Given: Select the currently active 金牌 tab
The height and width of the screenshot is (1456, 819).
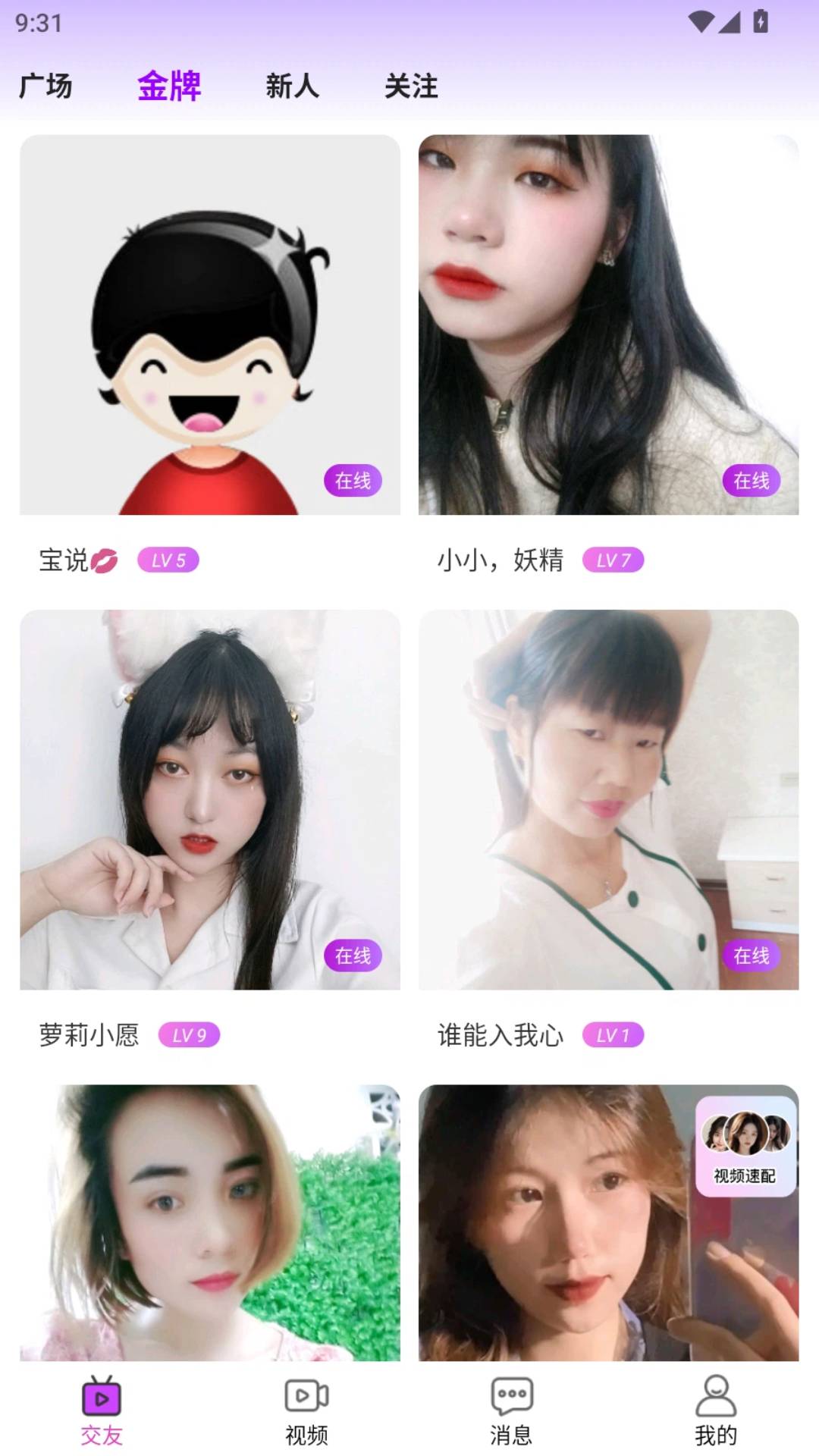Looking at the screenshot, I should click(168, 86).
